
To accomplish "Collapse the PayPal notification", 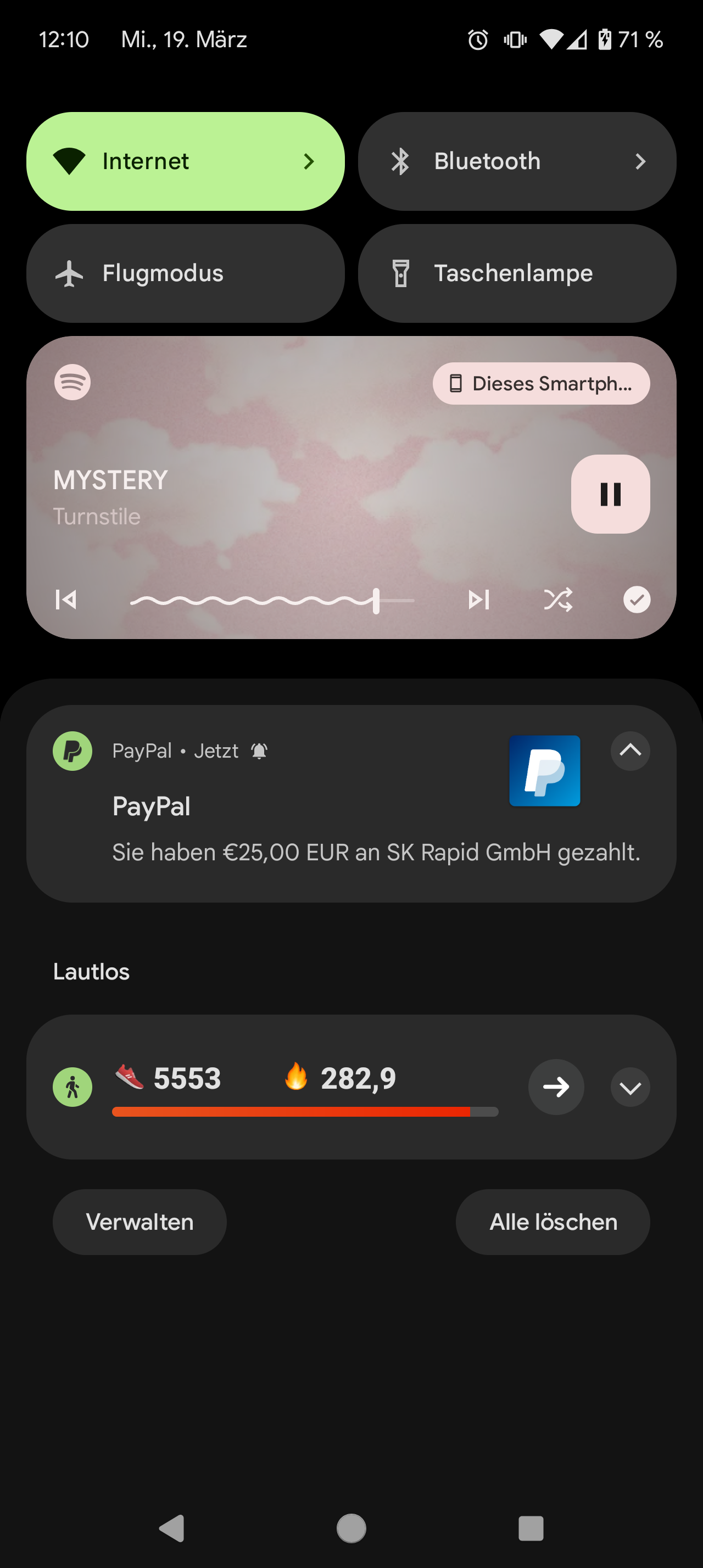I will pyautogui.click(x=630, y=751).
